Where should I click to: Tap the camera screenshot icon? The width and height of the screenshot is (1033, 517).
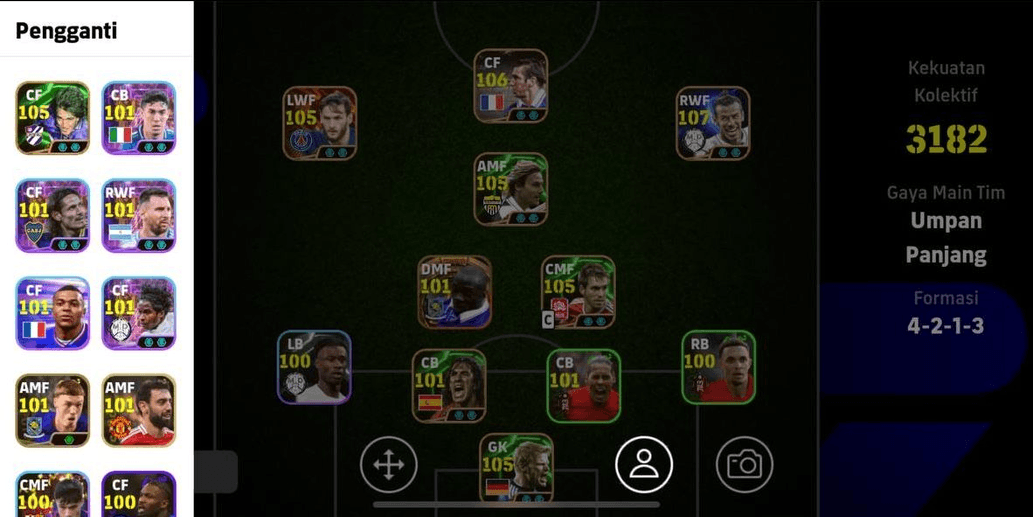coord(744,465)
